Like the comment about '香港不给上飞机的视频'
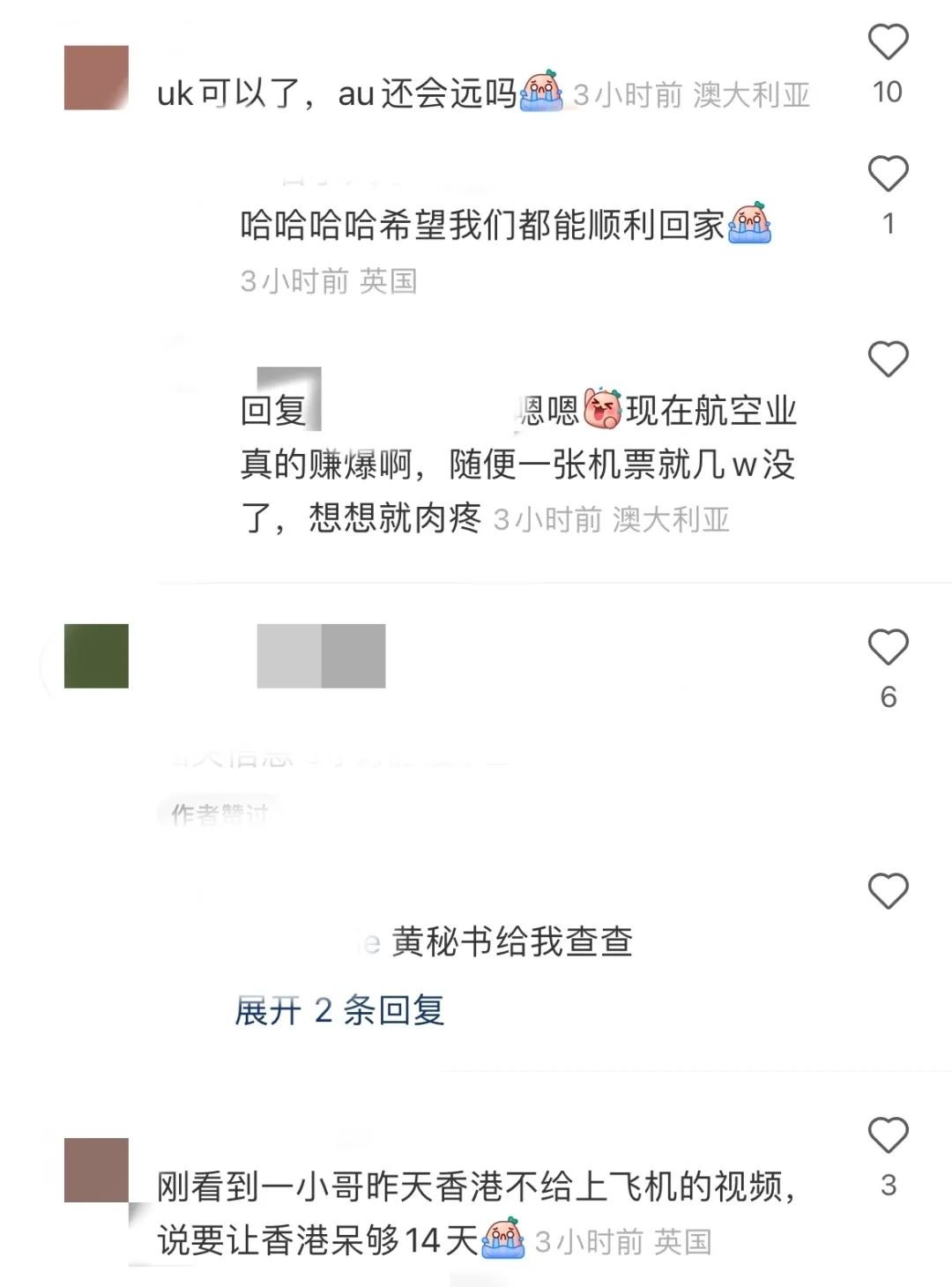 click(x=888, y=1135)
